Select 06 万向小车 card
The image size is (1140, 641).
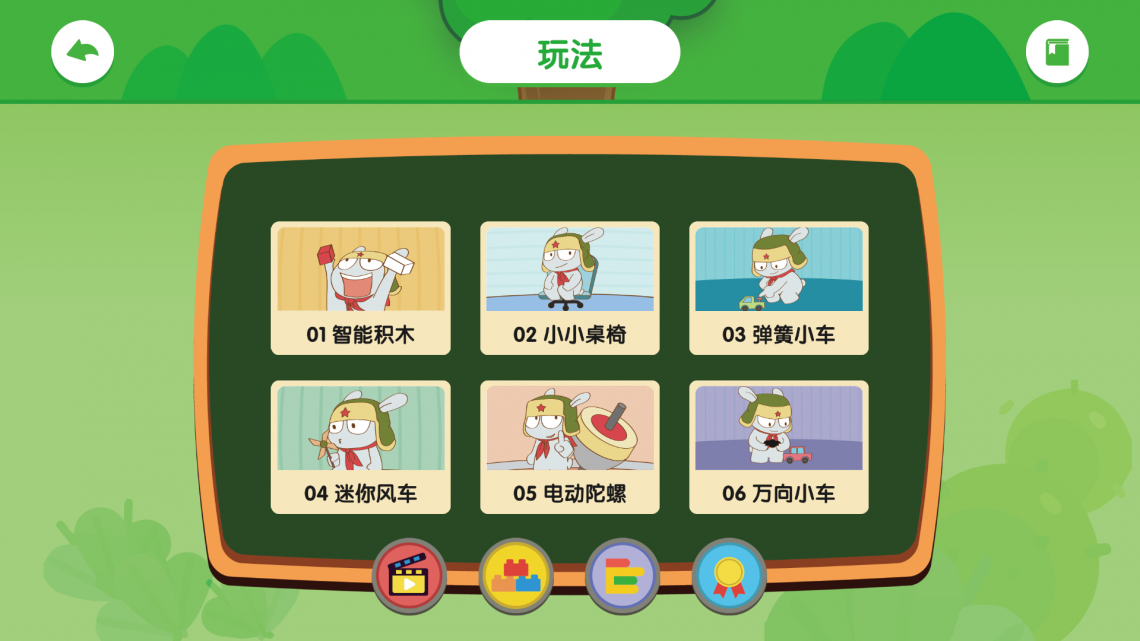[779, 447]
